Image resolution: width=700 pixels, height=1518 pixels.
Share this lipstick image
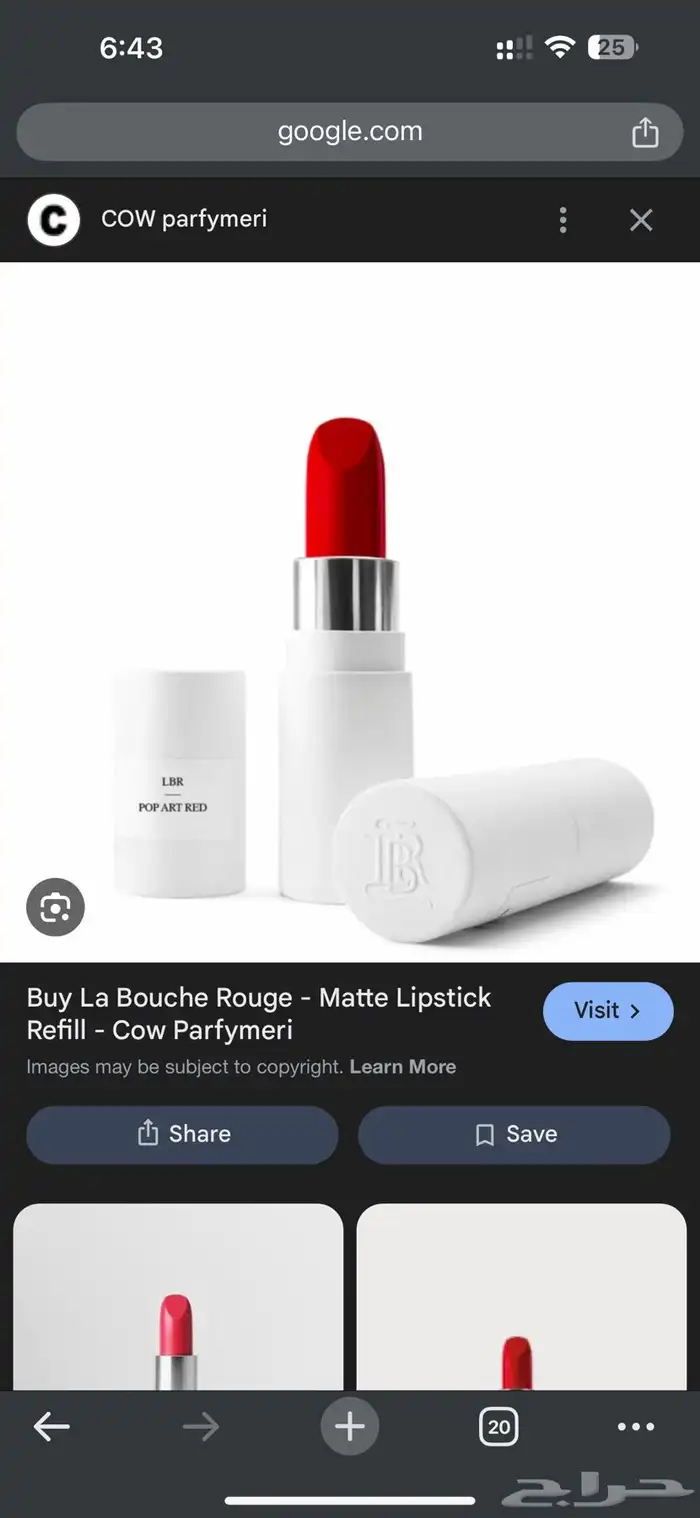click(182, 1134)
